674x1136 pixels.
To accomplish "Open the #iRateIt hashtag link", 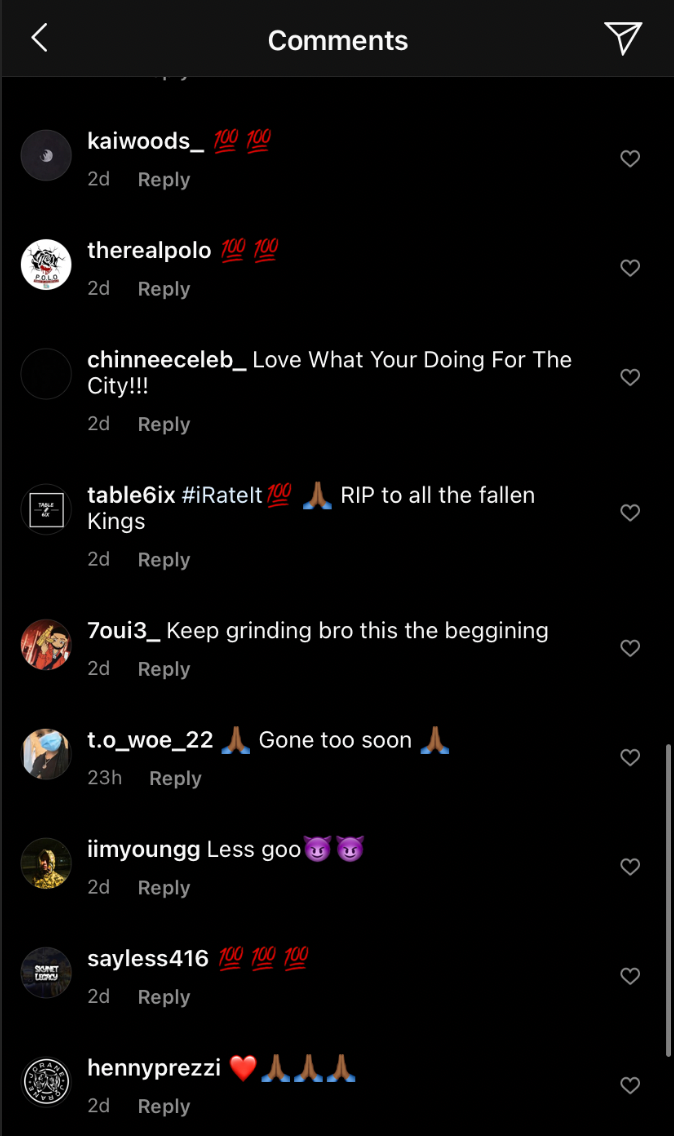I will point(222,495).
